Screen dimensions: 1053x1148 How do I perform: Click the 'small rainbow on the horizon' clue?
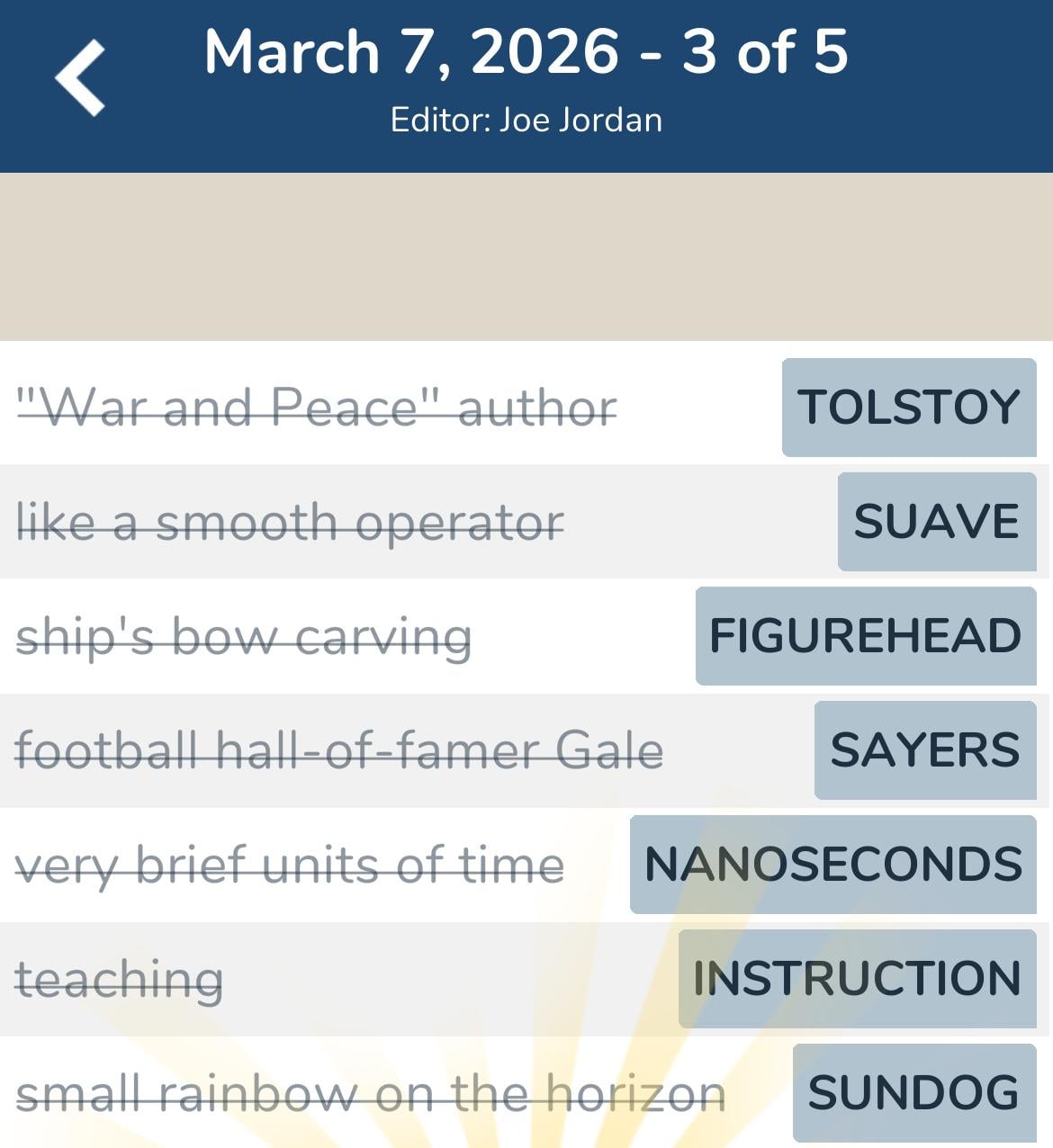click(x=373, y=1093)
